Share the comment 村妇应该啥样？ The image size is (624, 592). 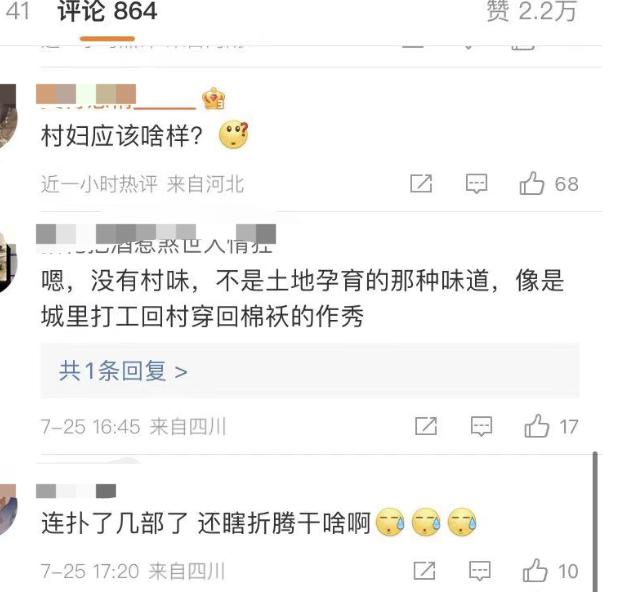[x=421, y=184]
